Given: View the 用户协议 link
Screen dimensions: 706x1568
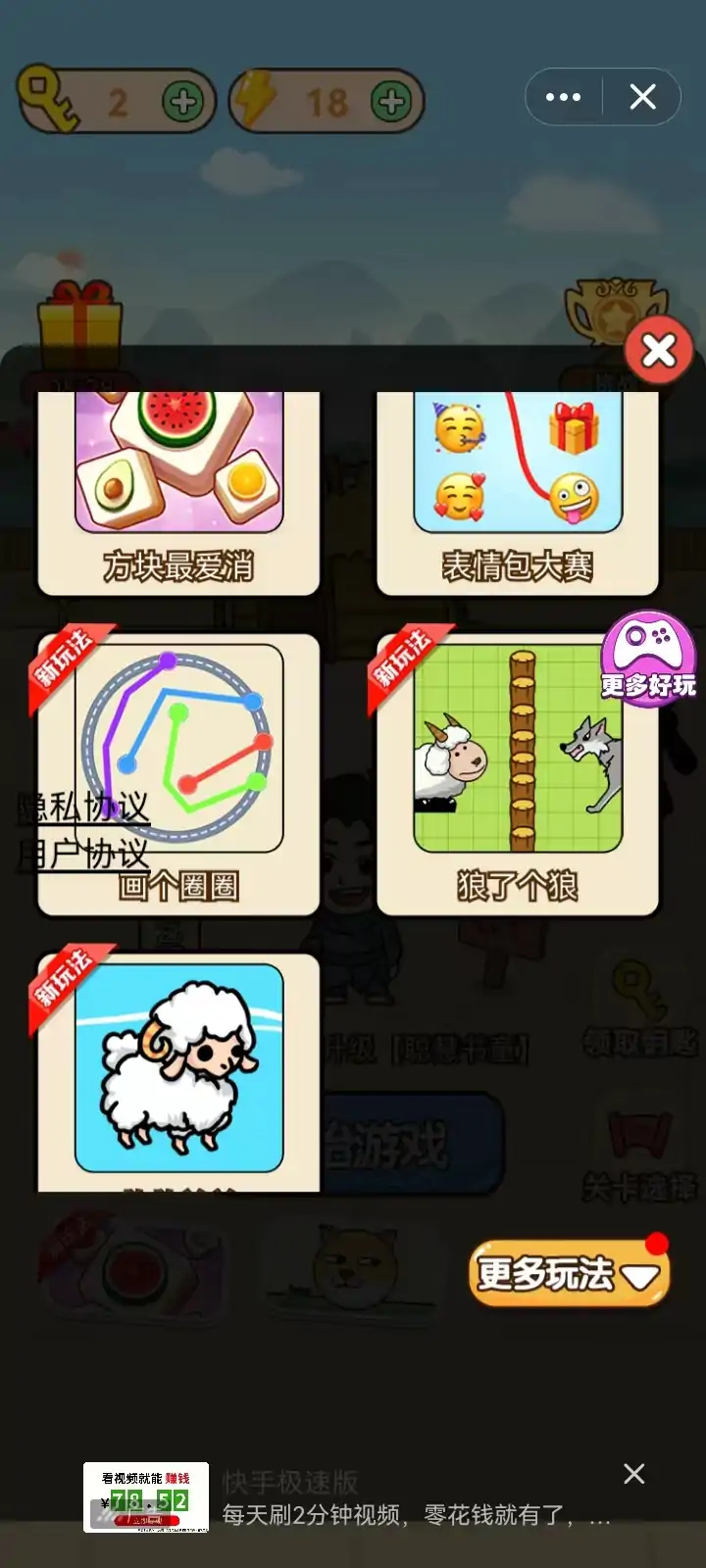Looking at the screenshot, I should click(x=83, y=854).
